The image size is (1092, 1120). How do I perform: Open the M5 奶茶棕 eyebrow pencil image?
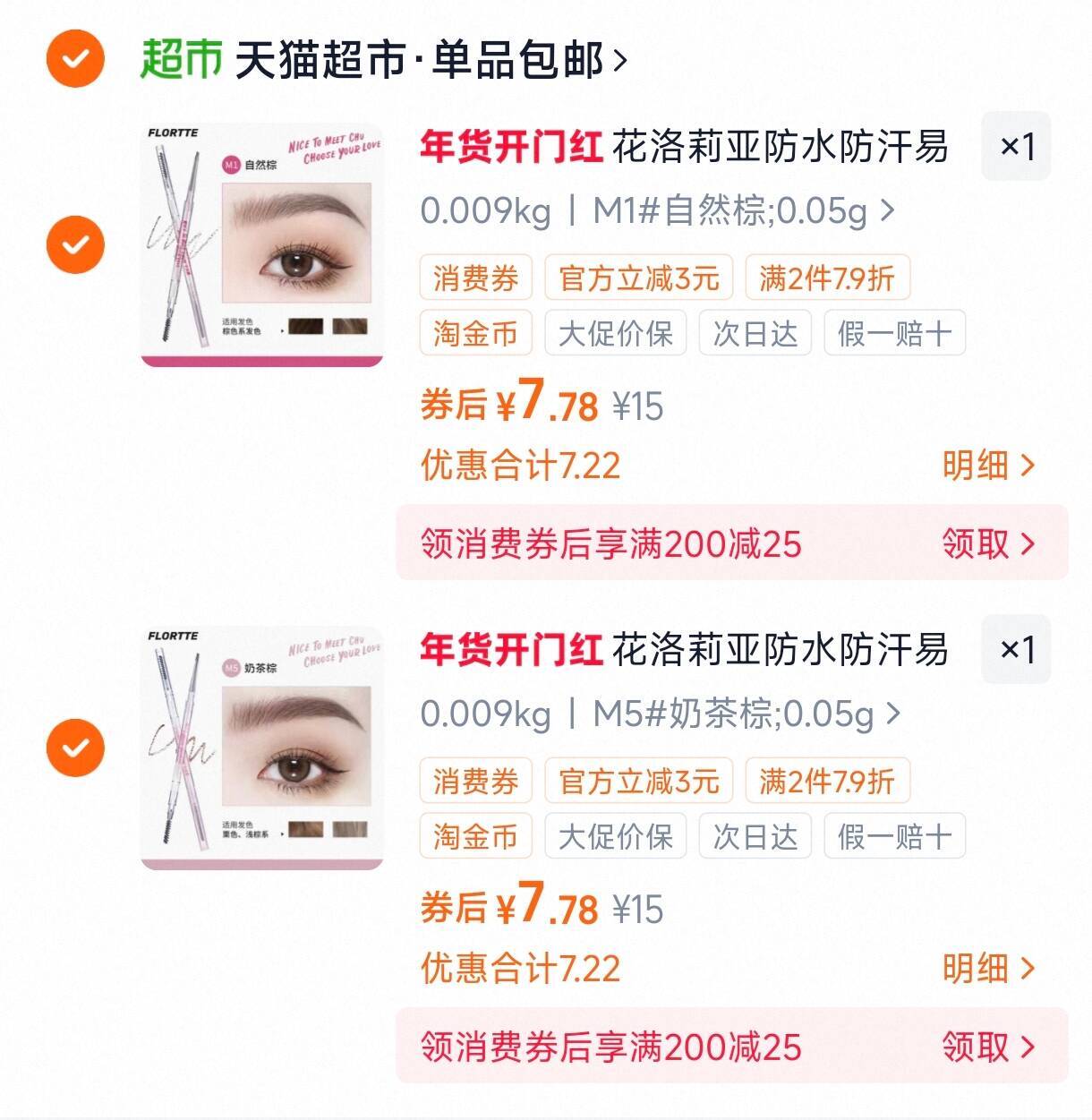tap(262, 748)
